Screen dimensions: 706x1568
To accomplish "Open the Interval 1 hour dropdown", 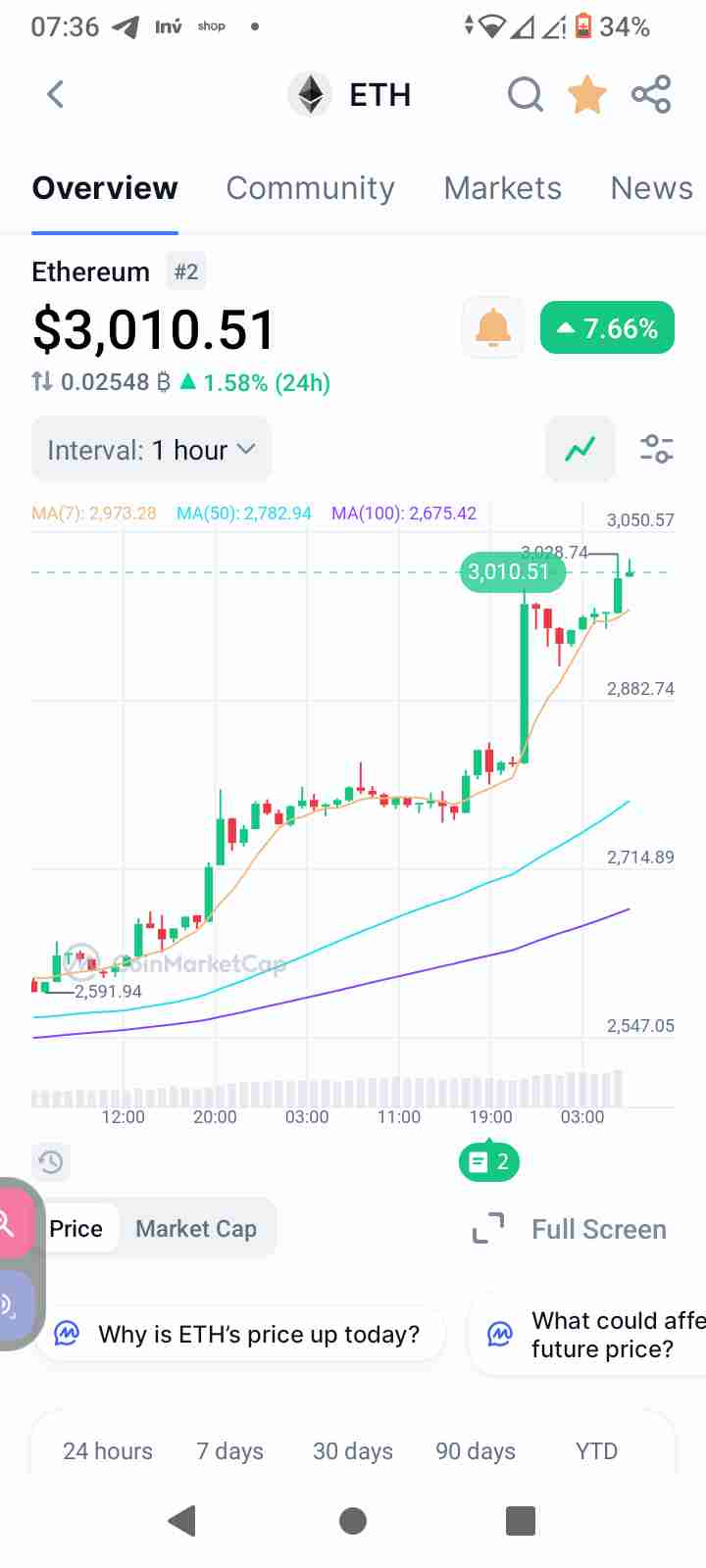I will (151, 450).
